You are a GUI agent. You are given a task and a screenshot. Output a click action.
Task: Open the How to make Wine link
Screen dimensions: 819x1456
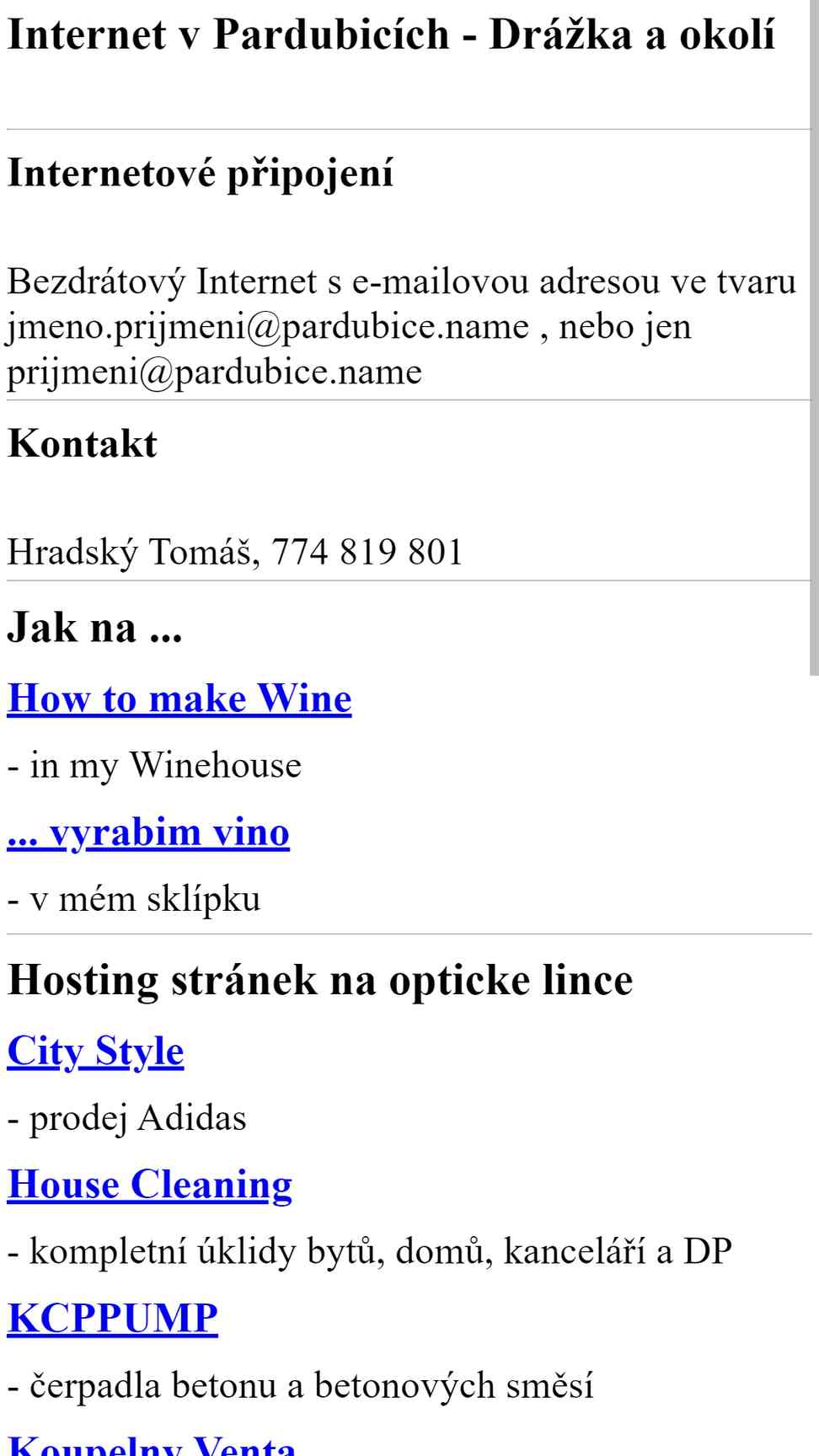(x=179, y=699)
